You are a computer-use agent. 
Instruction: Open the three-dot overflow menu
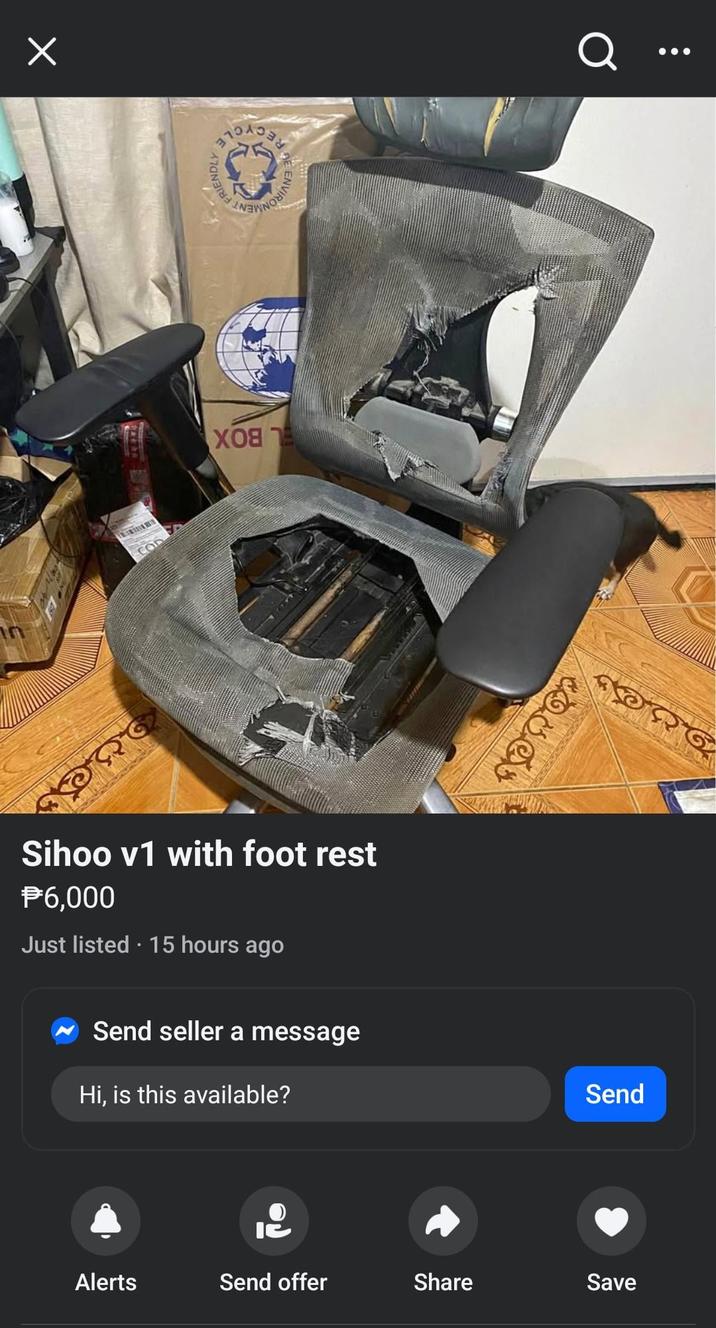(674, 51)
